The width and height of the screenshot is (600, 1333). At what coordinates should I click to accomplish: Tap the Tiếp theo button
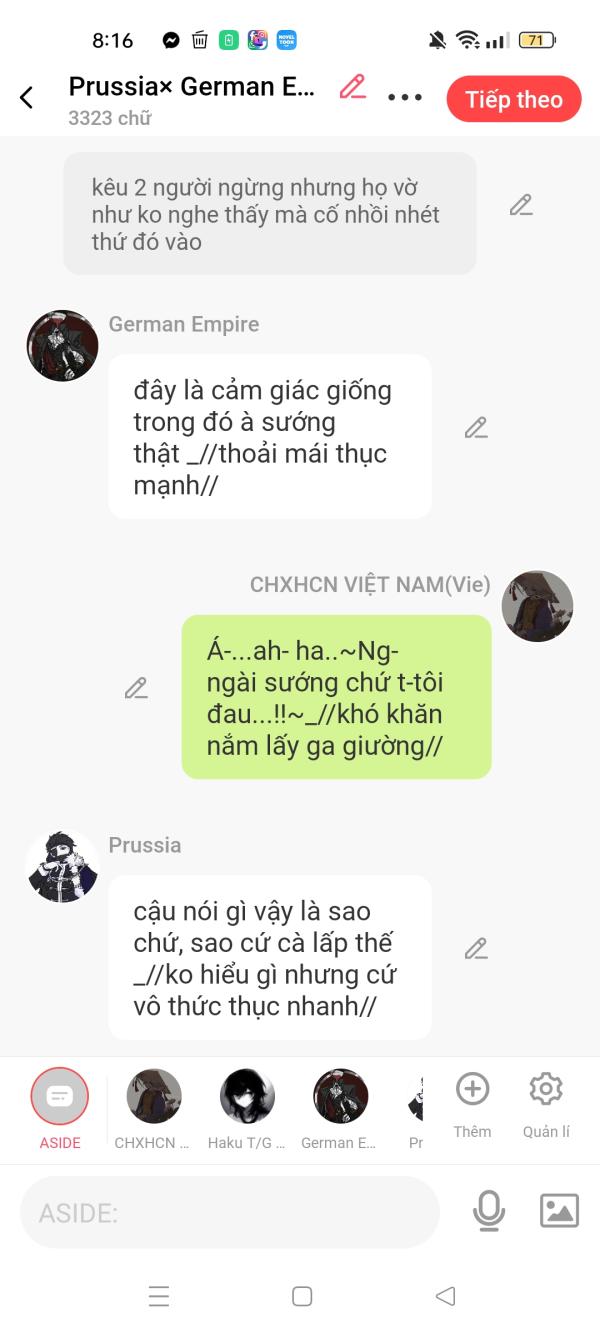tap(514, 99)
